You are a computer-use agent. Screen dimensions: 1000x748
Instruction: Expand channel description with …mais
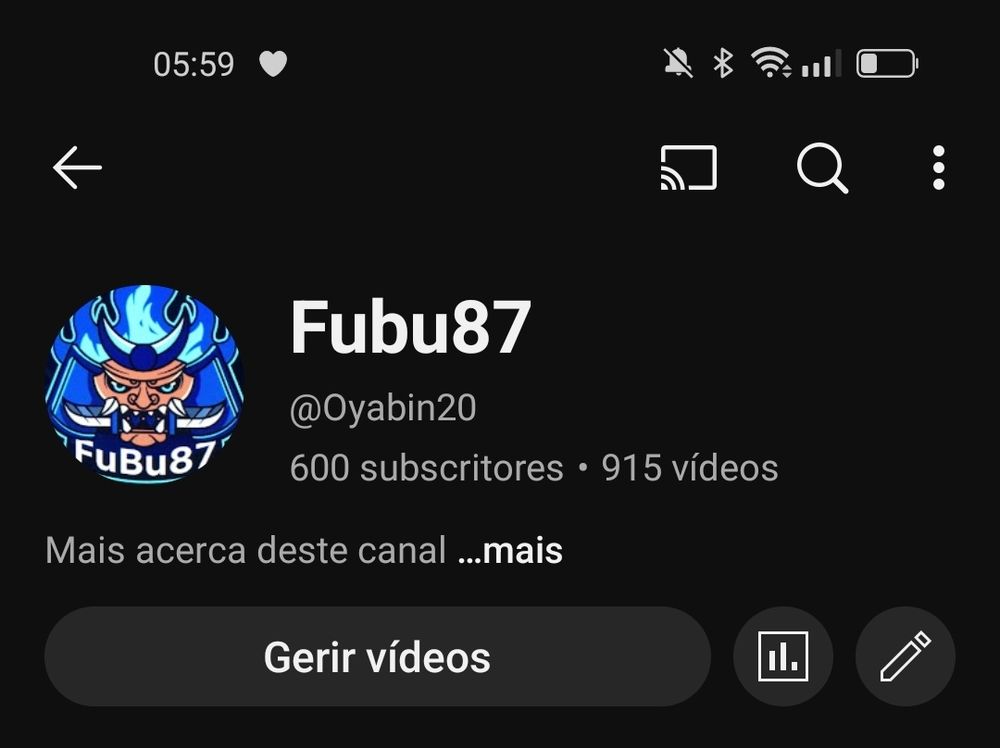[x=510, y=550]
